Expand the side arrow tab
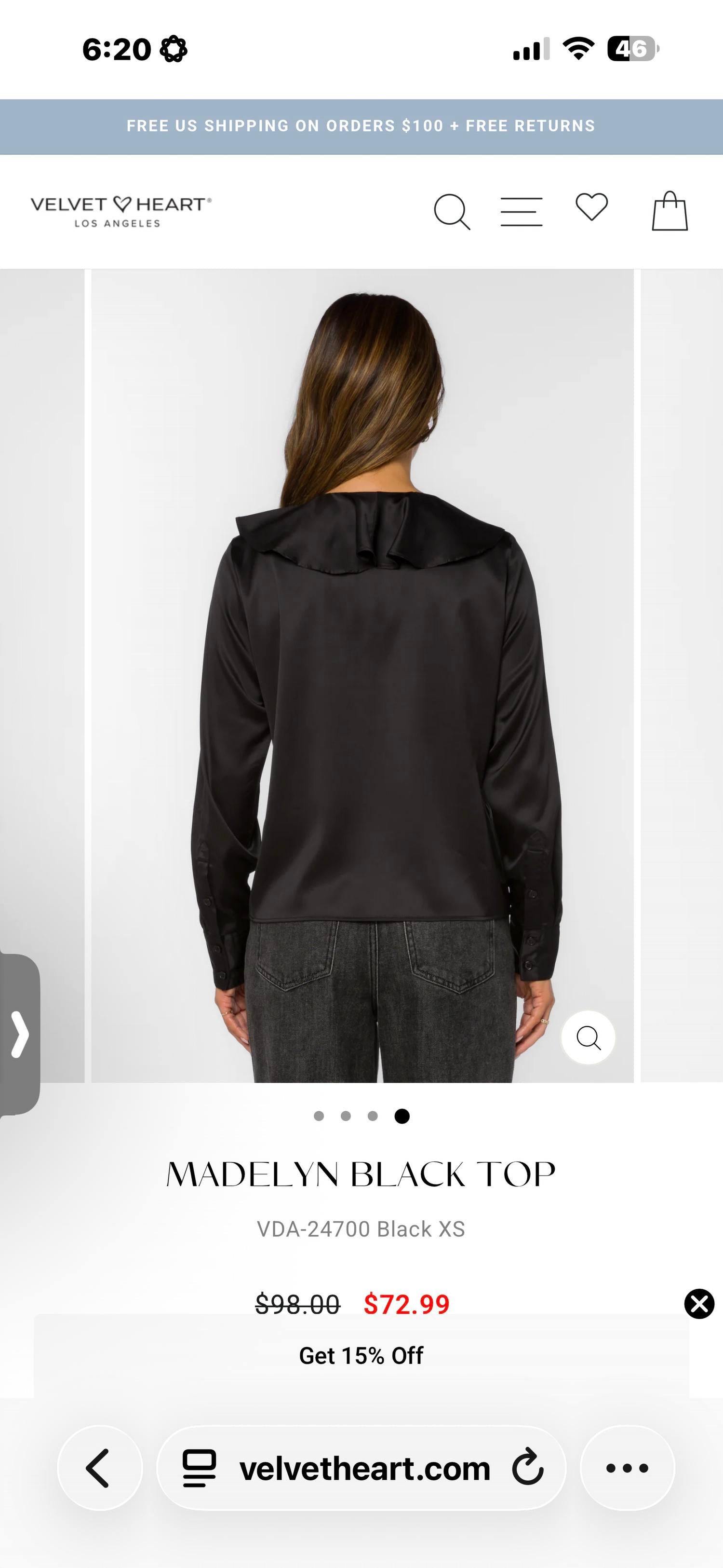 (19, 1034)
